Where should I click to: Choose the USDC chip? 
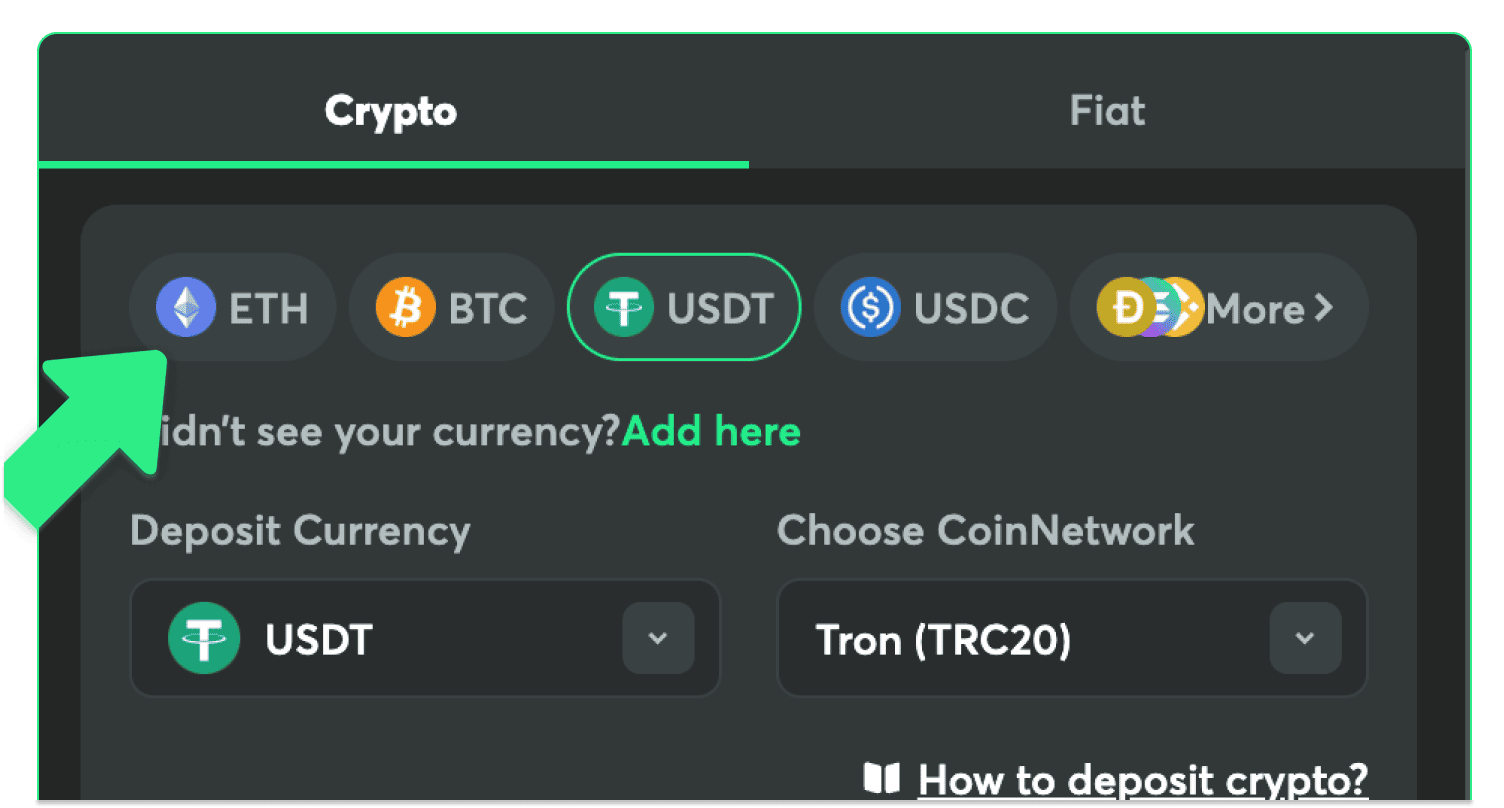935,308
